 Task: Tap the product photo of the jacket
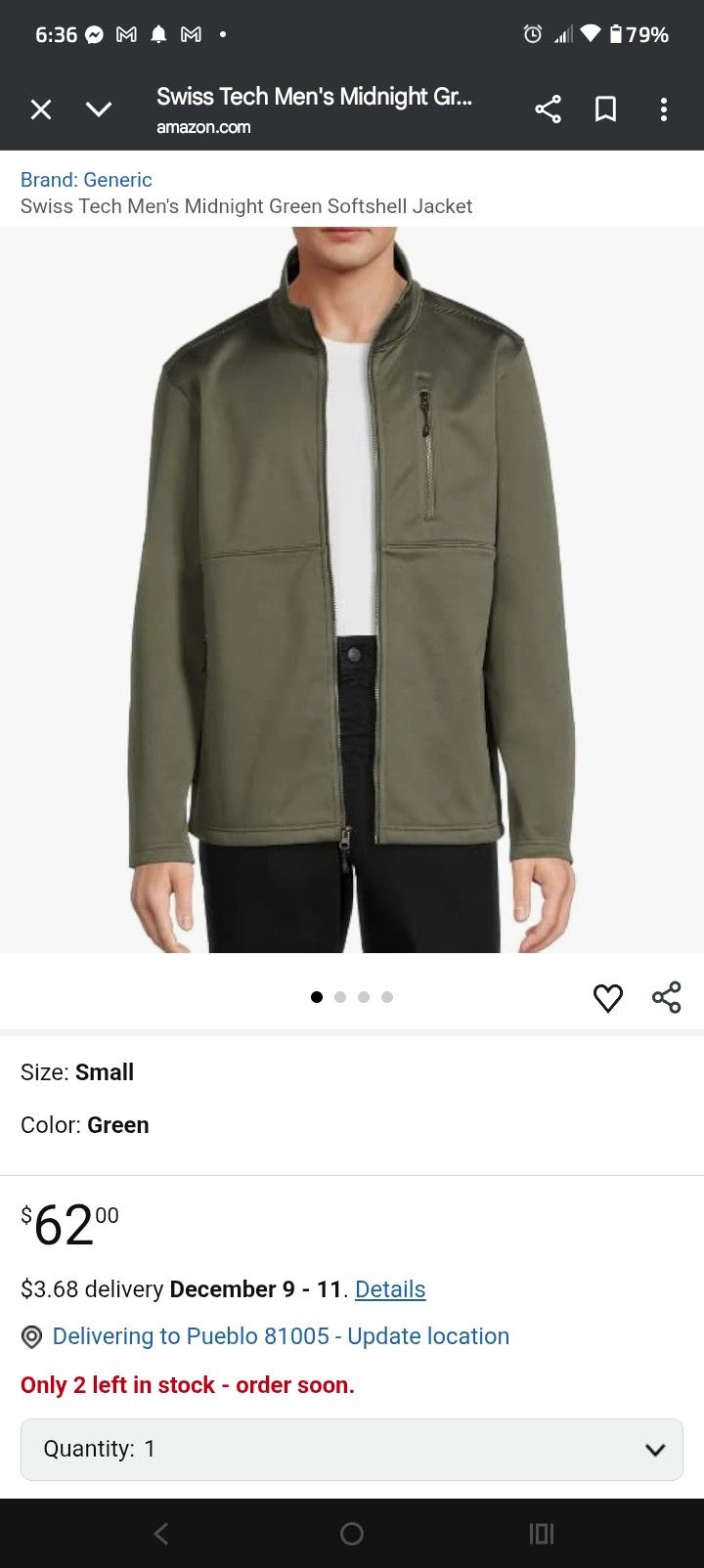tap(352, 587)
